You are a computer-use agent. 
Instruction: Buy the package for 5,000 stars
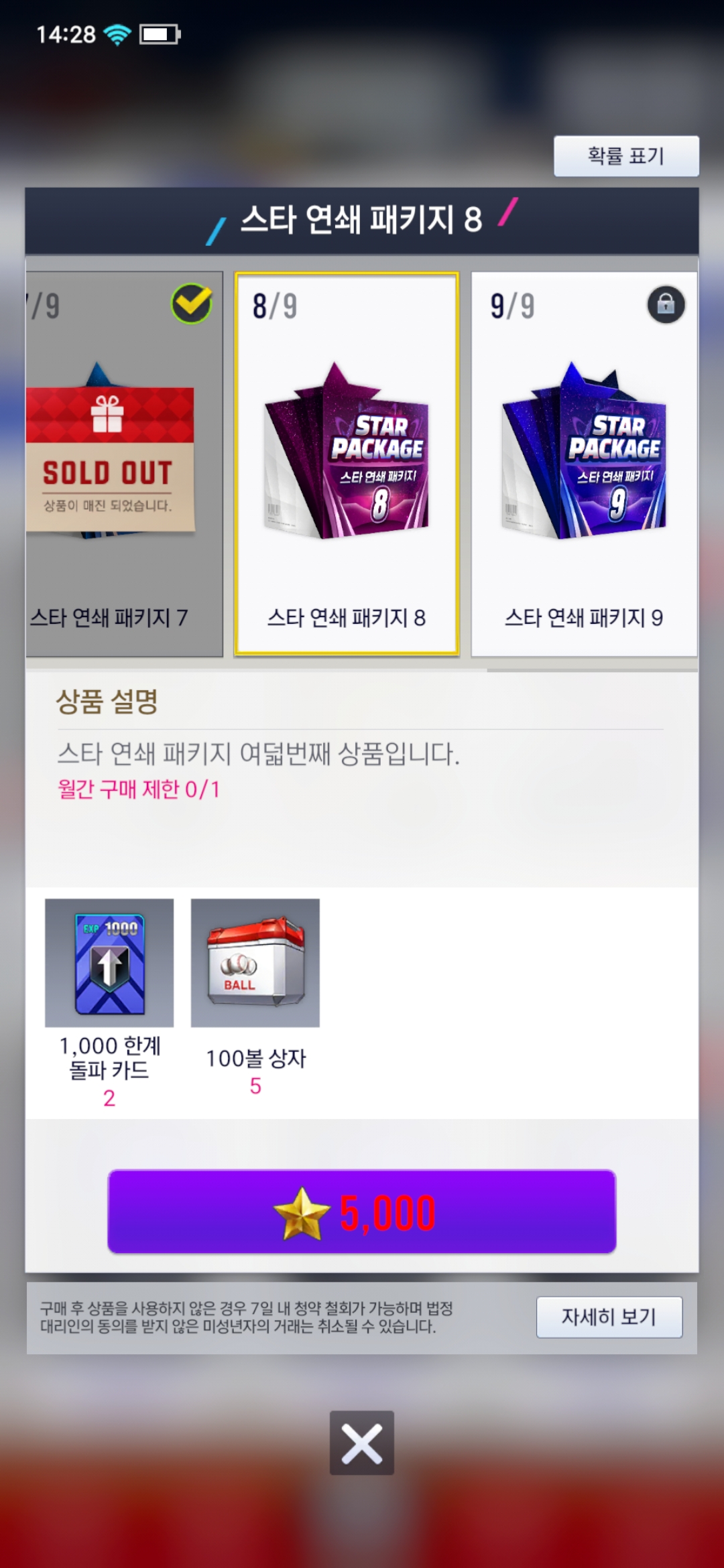(362, 1212)
